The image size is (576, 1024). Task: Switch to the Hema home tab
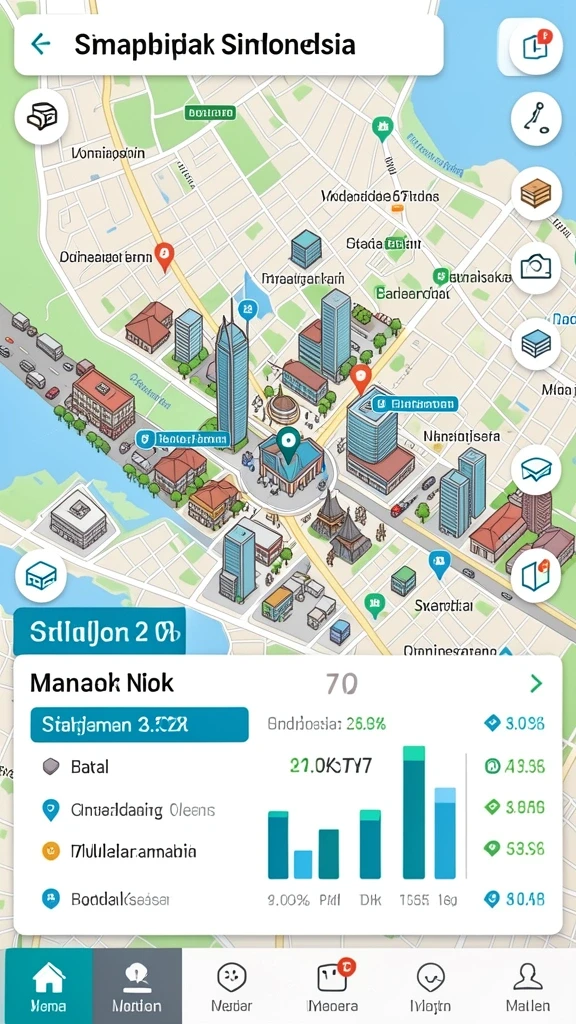pyautogui.click(x=49, y=986)
